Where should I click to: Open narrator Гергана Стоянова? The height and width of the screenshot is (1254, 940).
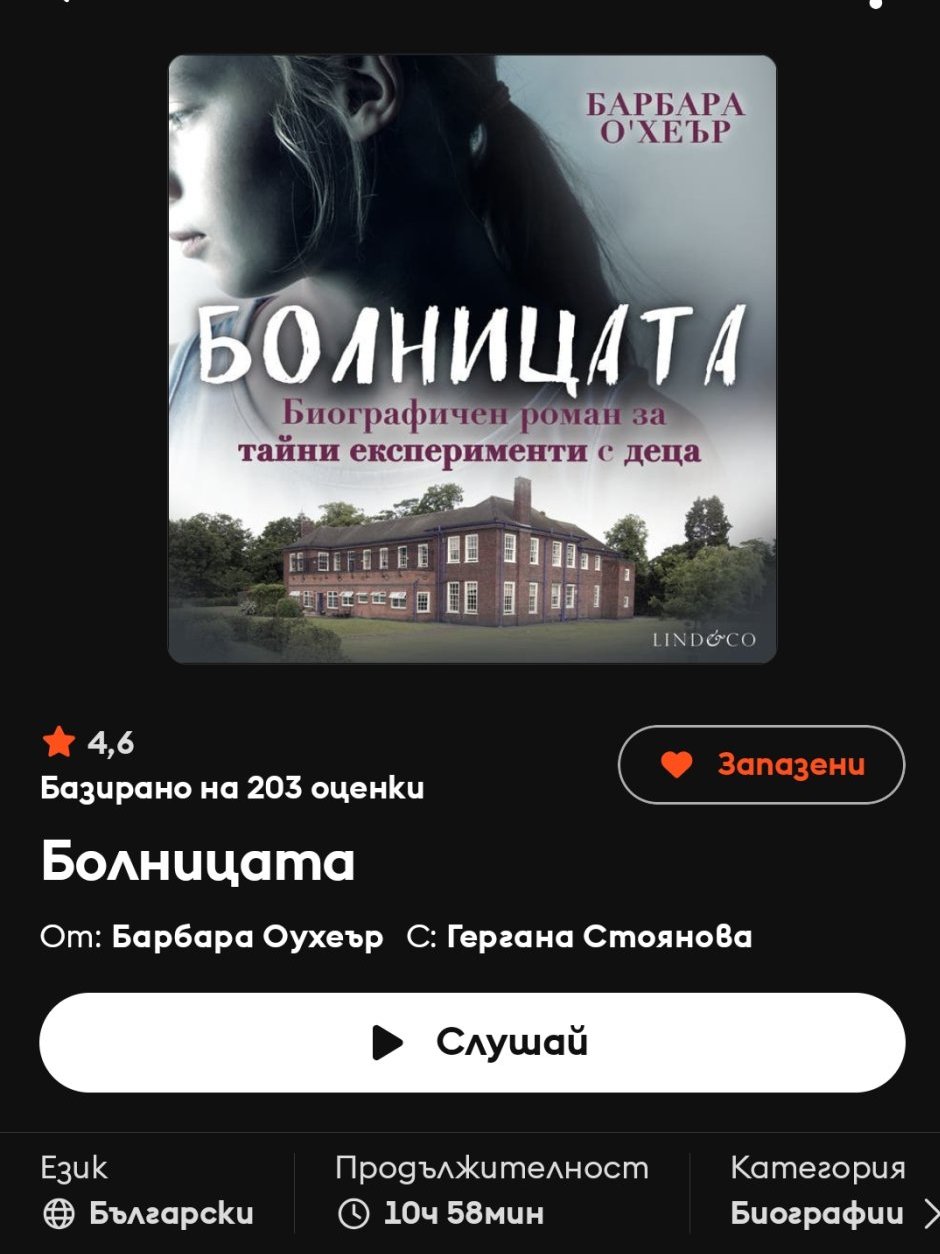(x=599, y=937)
